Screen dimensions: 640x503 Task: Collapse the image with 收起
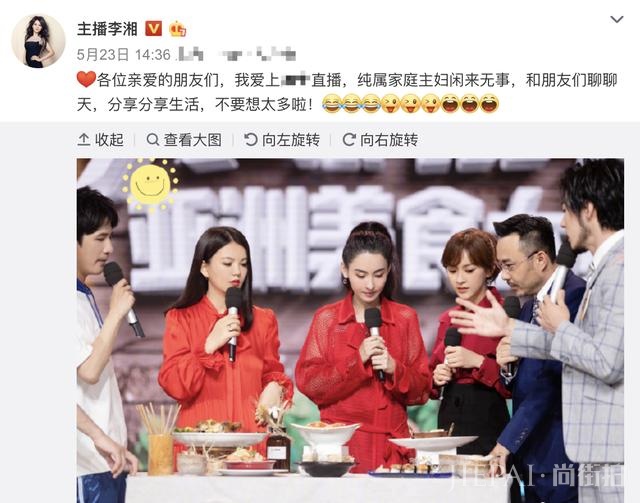pyautogui.click(x=101, y=140)
